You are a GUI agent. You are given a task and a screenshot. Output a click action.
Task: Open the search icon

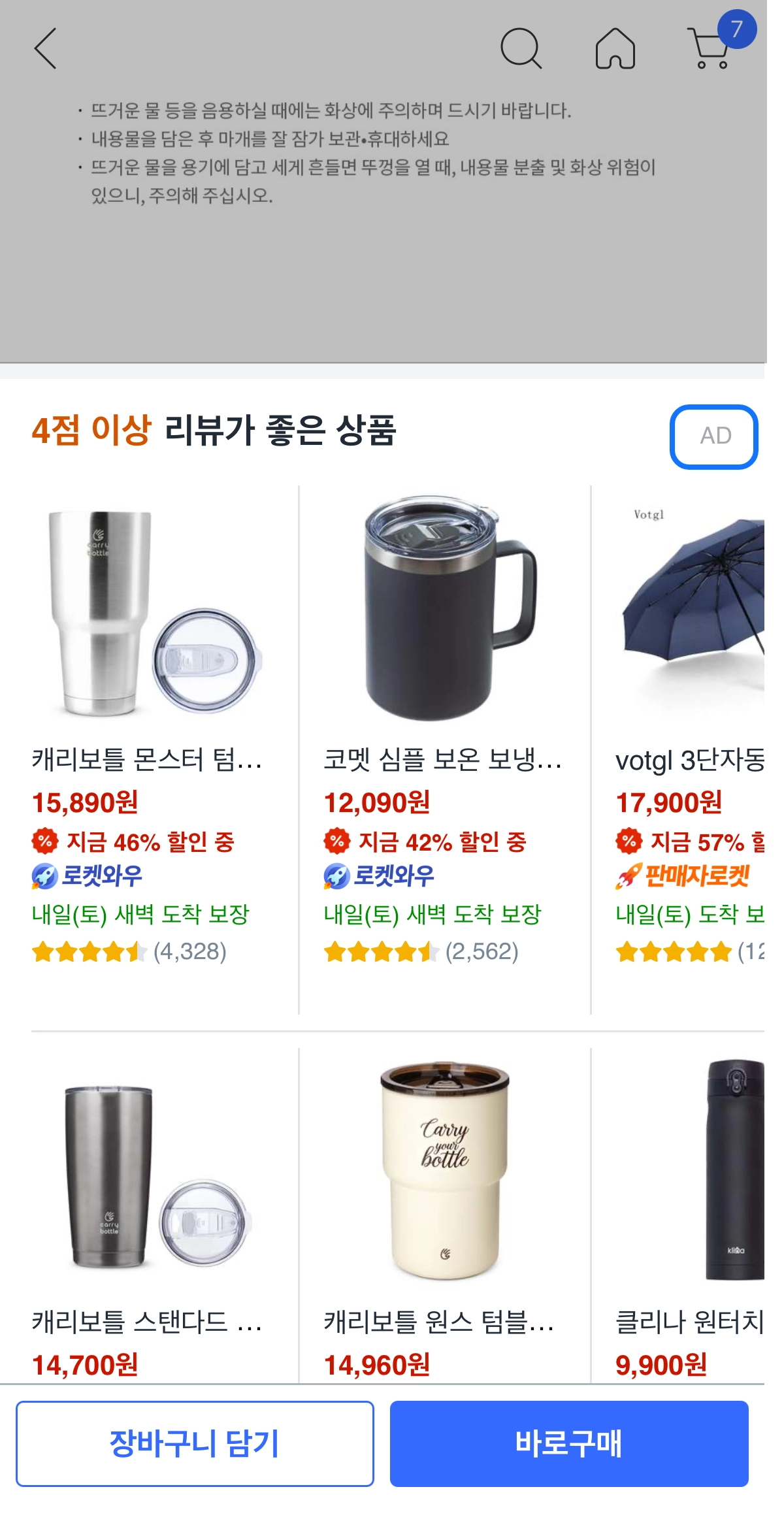(520, 48)
